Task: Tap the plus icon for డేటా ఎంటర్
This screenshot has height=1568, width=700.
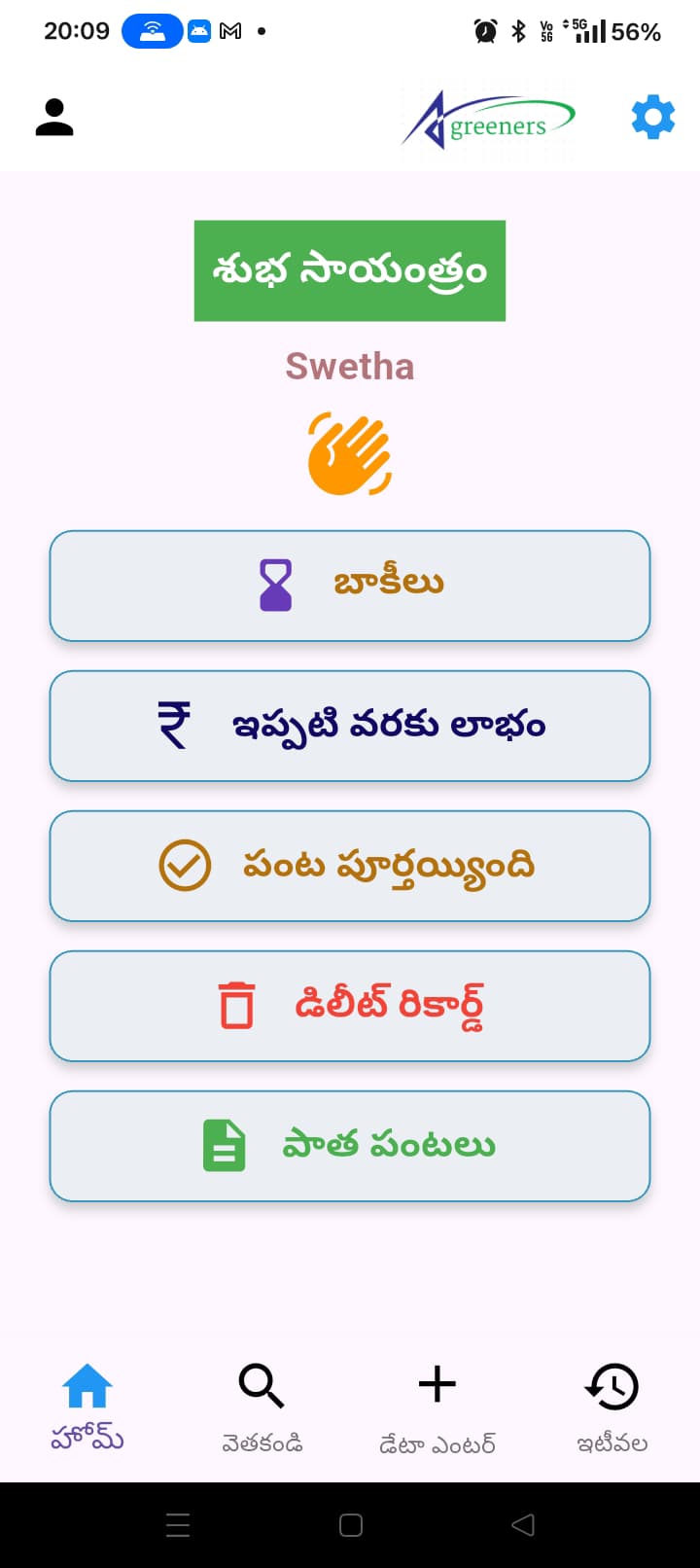Action: click(437, 1382)
